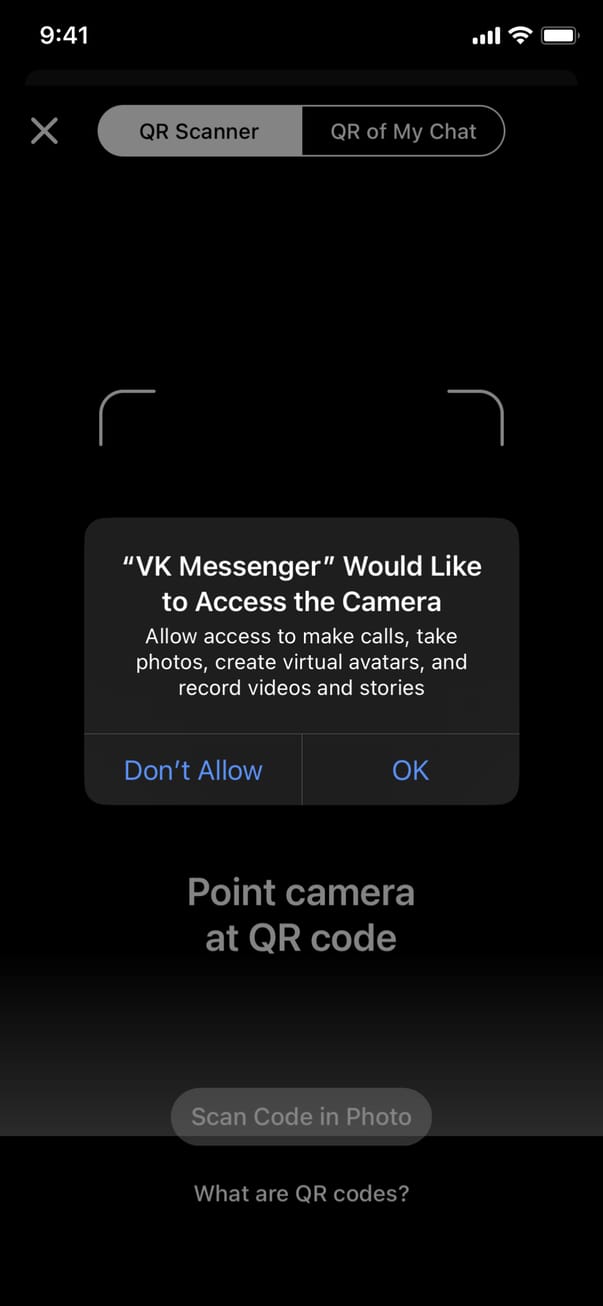Close the QR scanner screen
603x1306 pixels.
pos(44,131)
